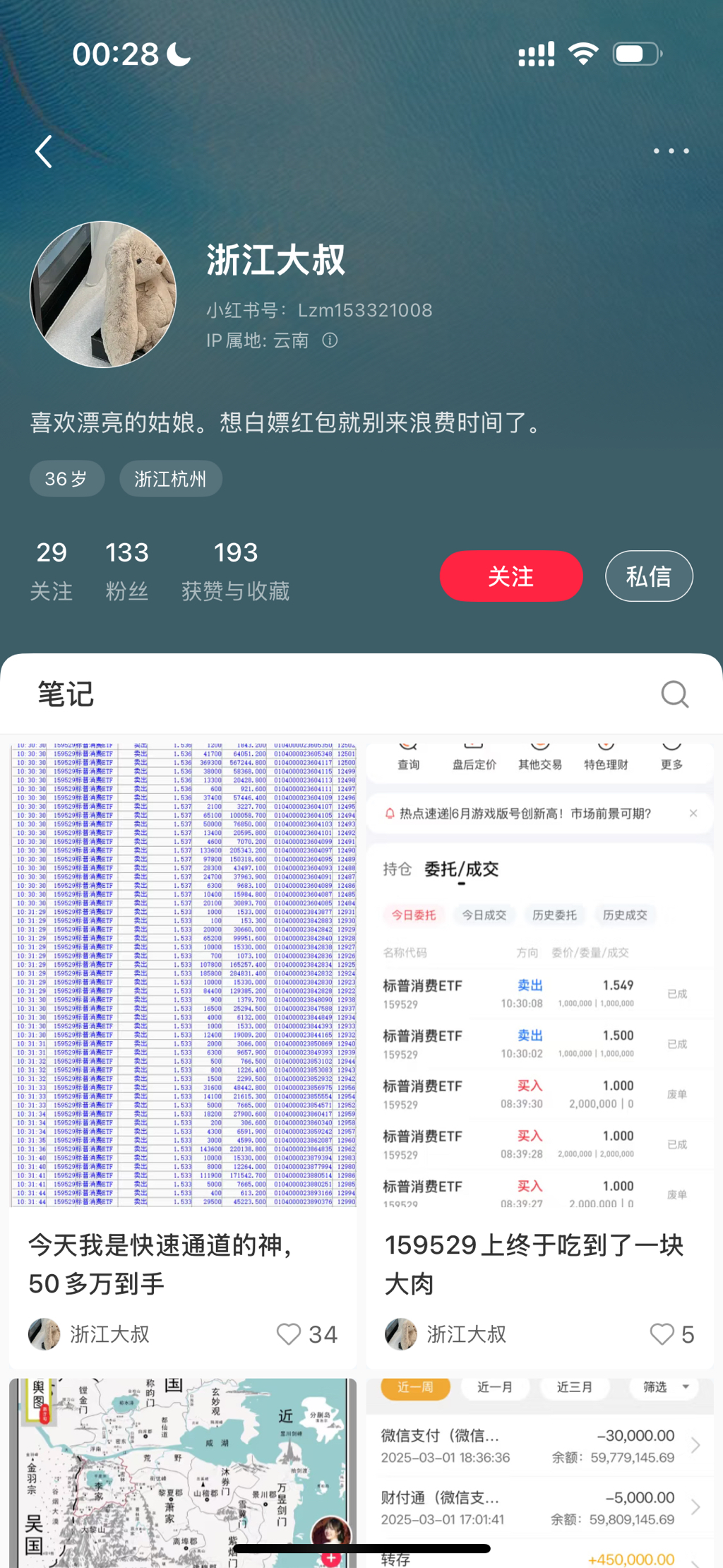Go back using the back arrow
The image size is (723, 1568).
click(x=44, y=151)
